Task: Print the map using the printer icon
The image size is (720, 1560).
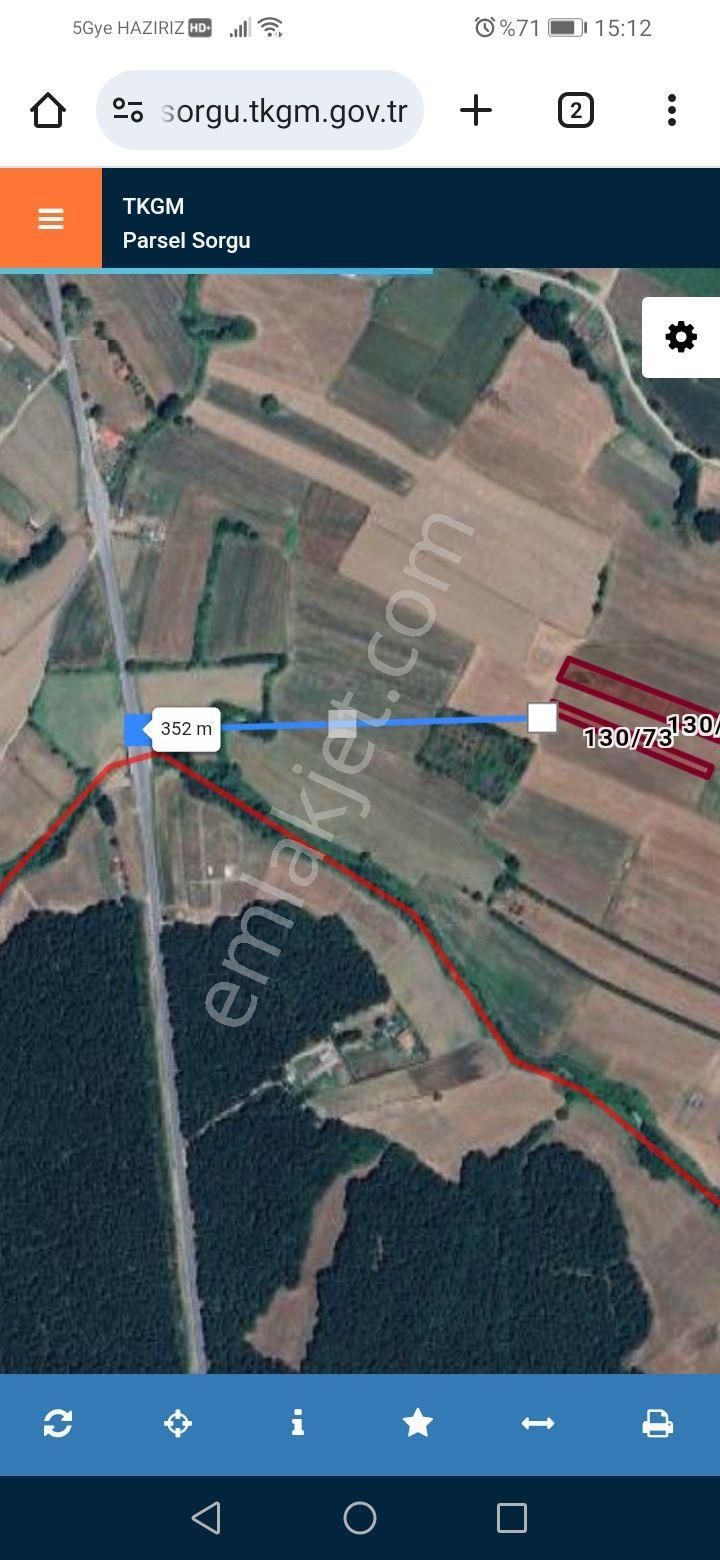Action: click(x=657, y=1423)
